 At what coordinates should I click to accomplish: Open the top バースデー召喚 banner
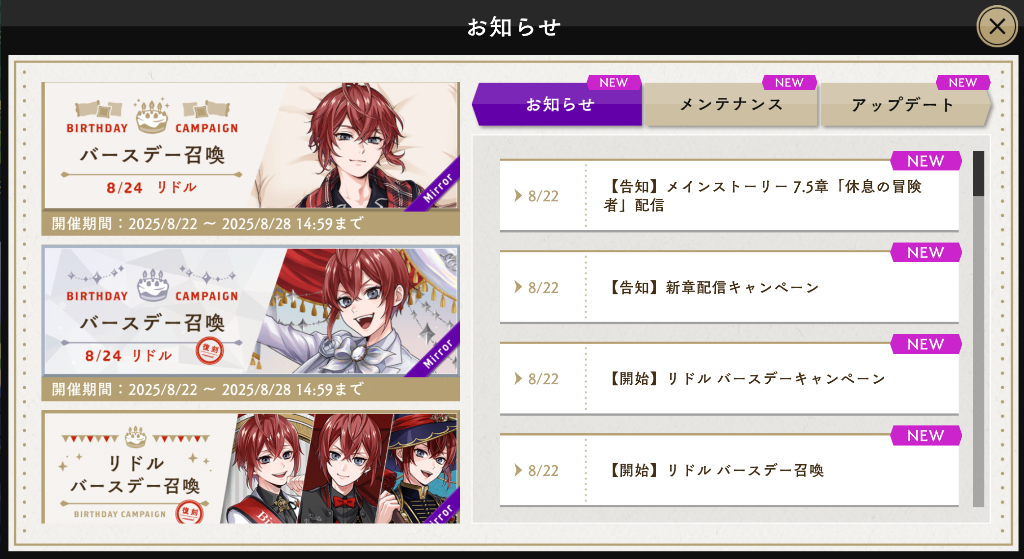coord(250,148)
